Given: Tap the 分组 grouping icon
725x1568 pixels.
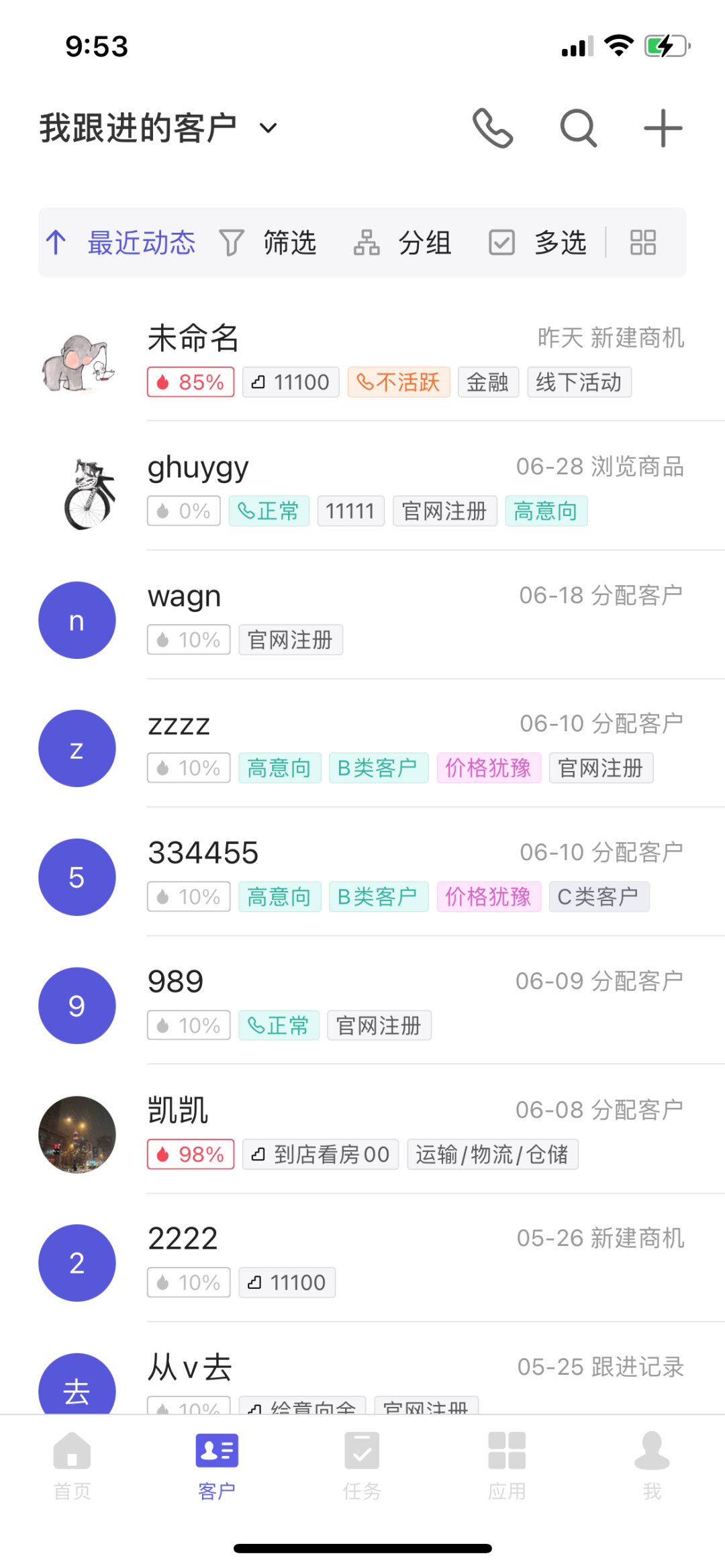Looking at the screenshot, I should pyautogui.click(x=367, y=242).
